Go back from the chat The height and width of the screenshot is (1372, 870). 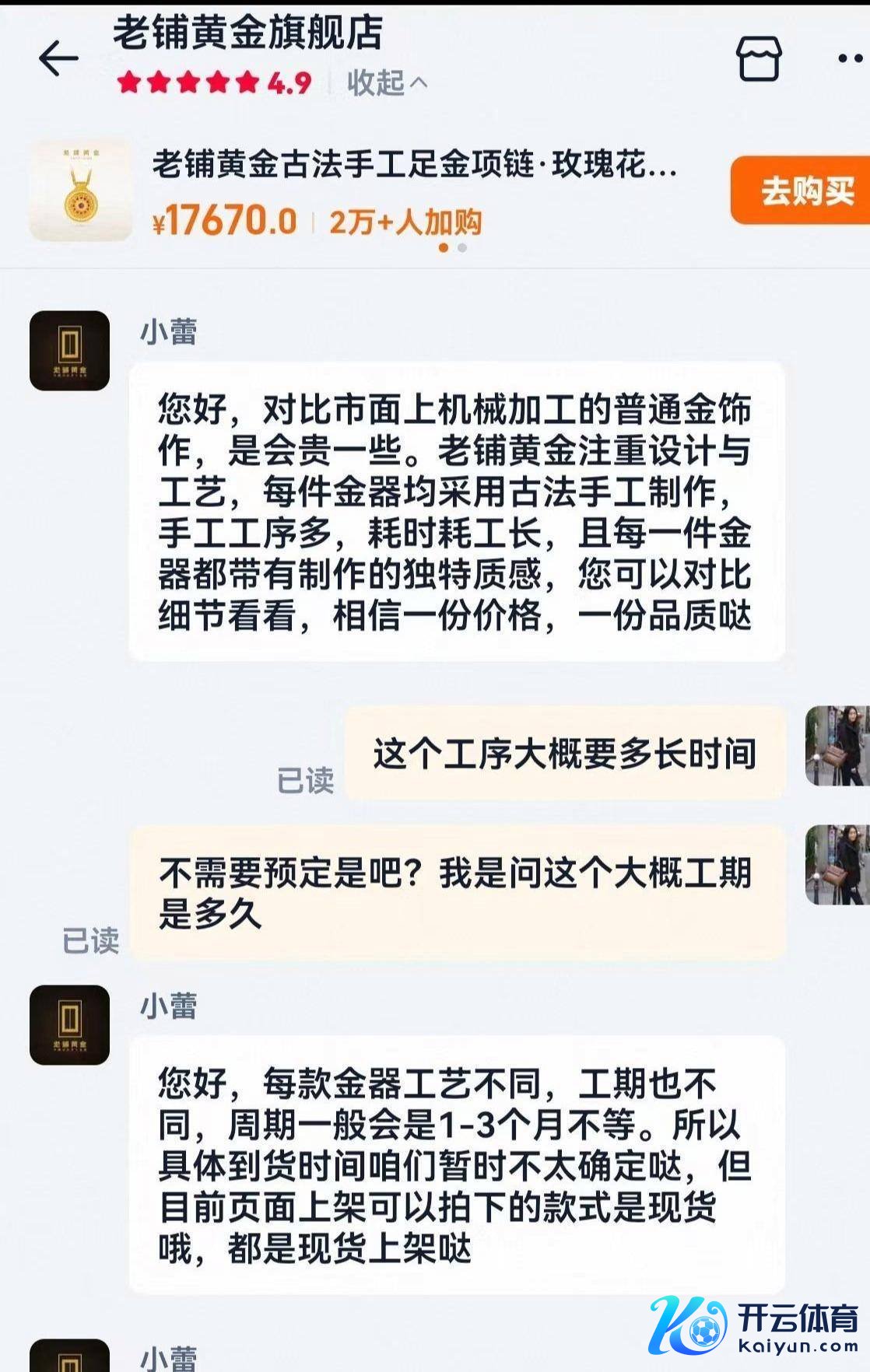58,58
